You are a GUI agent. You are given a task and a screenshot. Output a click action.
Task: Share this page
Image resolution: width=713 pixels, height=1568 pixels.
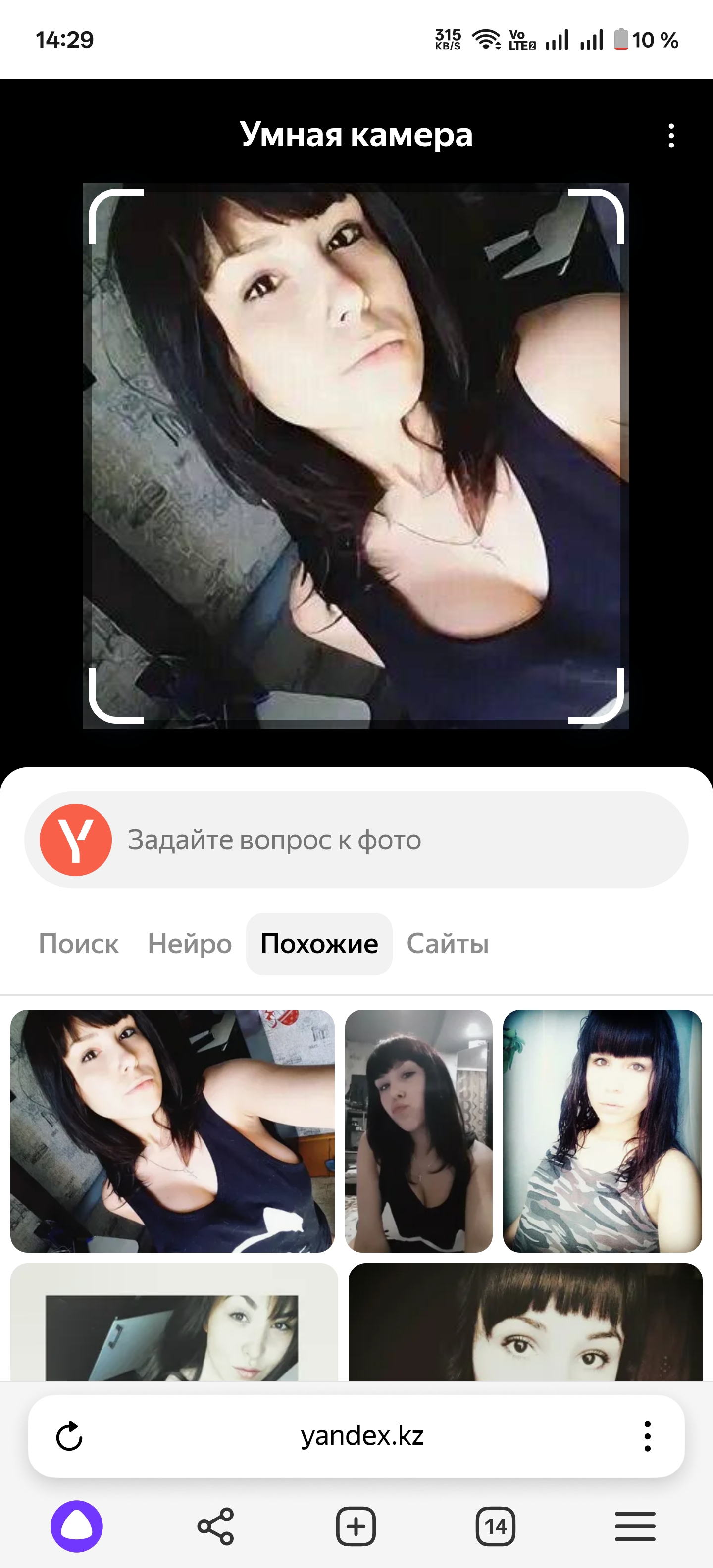[x=215, y=1526]
